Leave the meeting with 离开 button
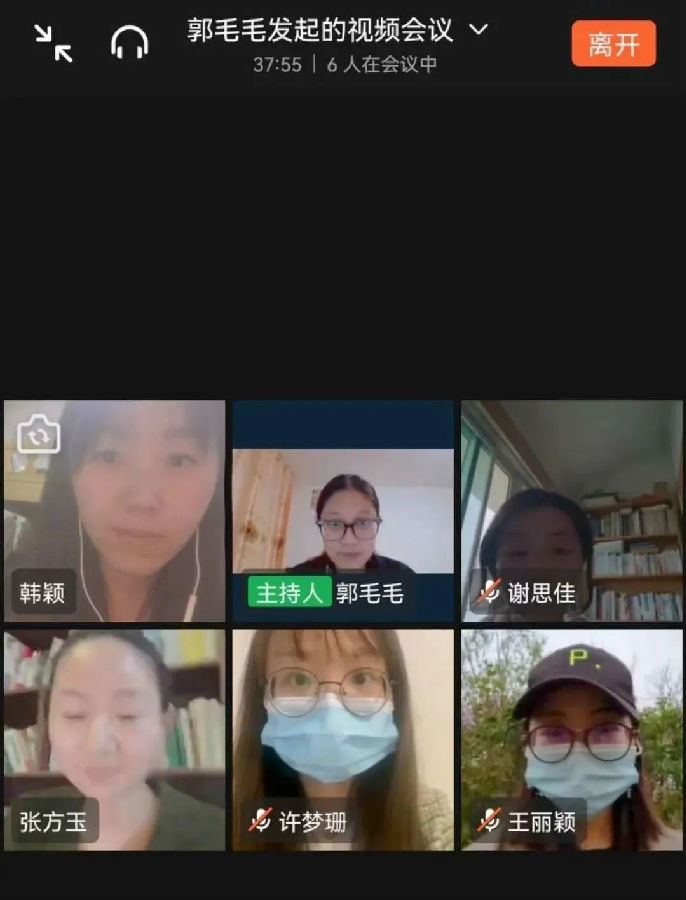 click(613, 44)
